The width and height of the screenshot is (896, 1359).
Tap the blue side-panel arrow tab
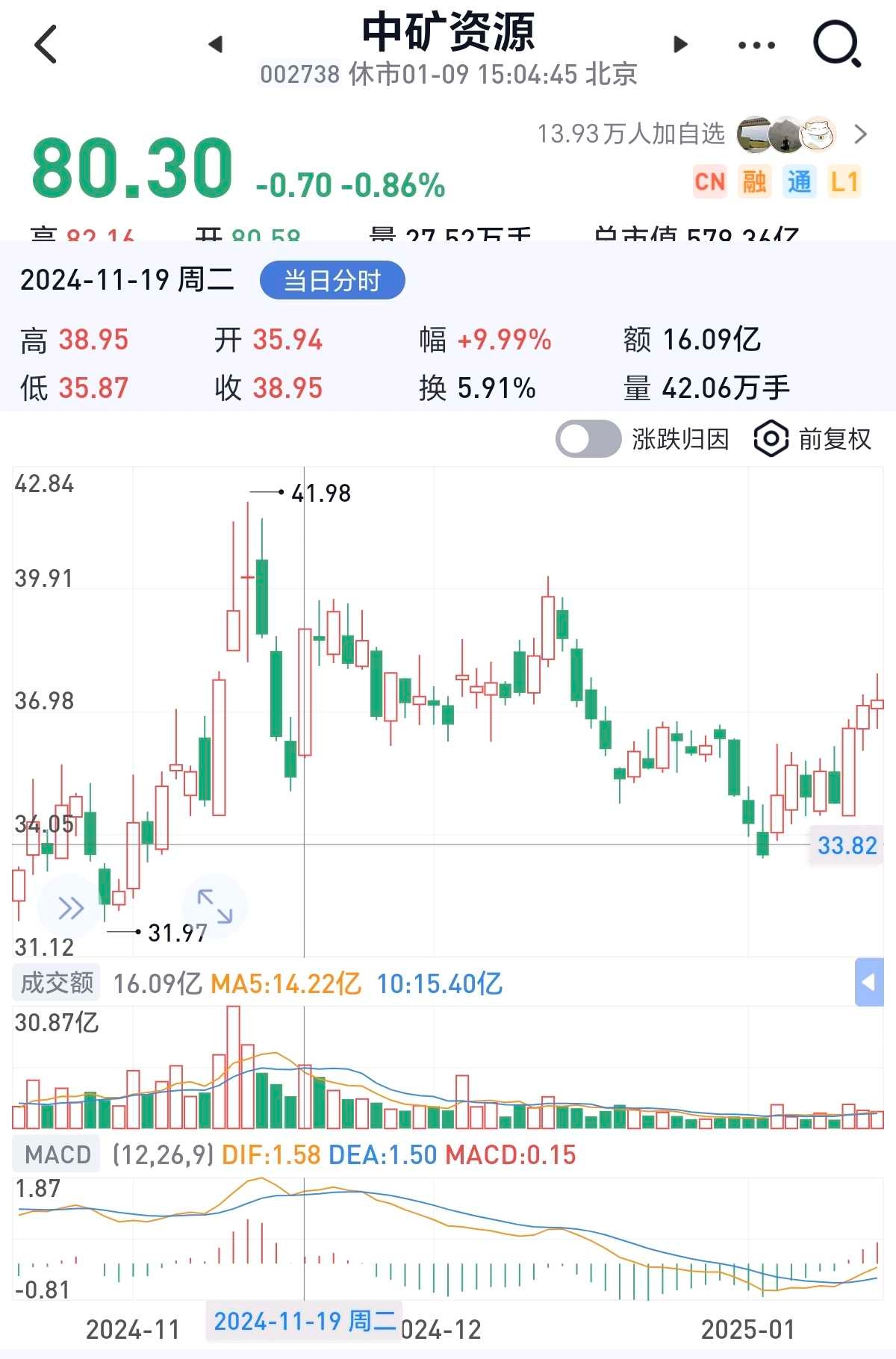(869, 982)
